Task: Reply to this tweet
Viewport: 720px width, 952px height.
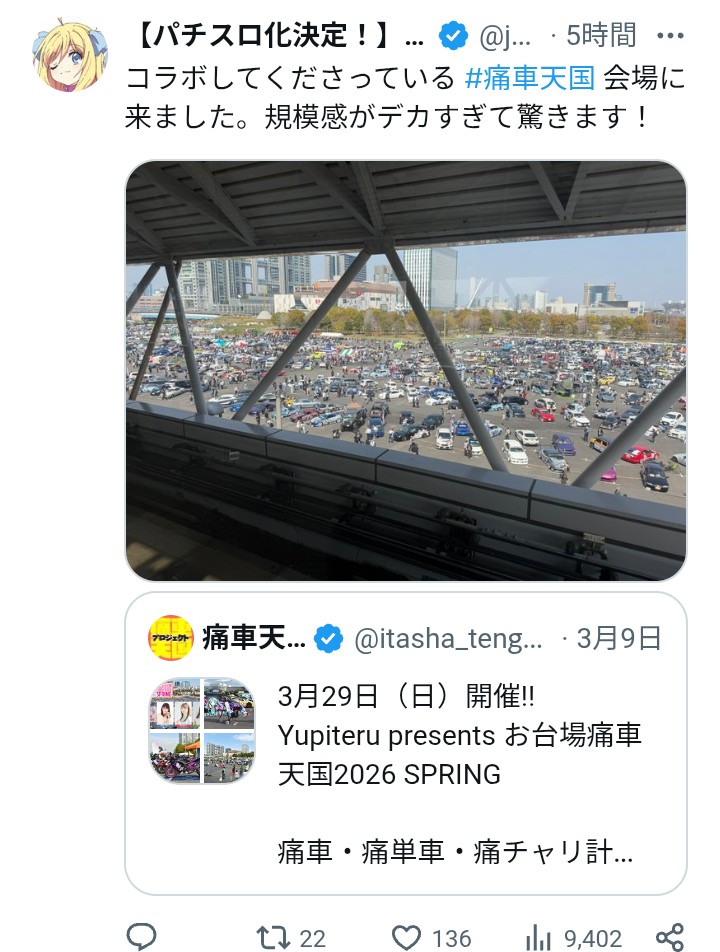Action: click(x=141, y=937)
